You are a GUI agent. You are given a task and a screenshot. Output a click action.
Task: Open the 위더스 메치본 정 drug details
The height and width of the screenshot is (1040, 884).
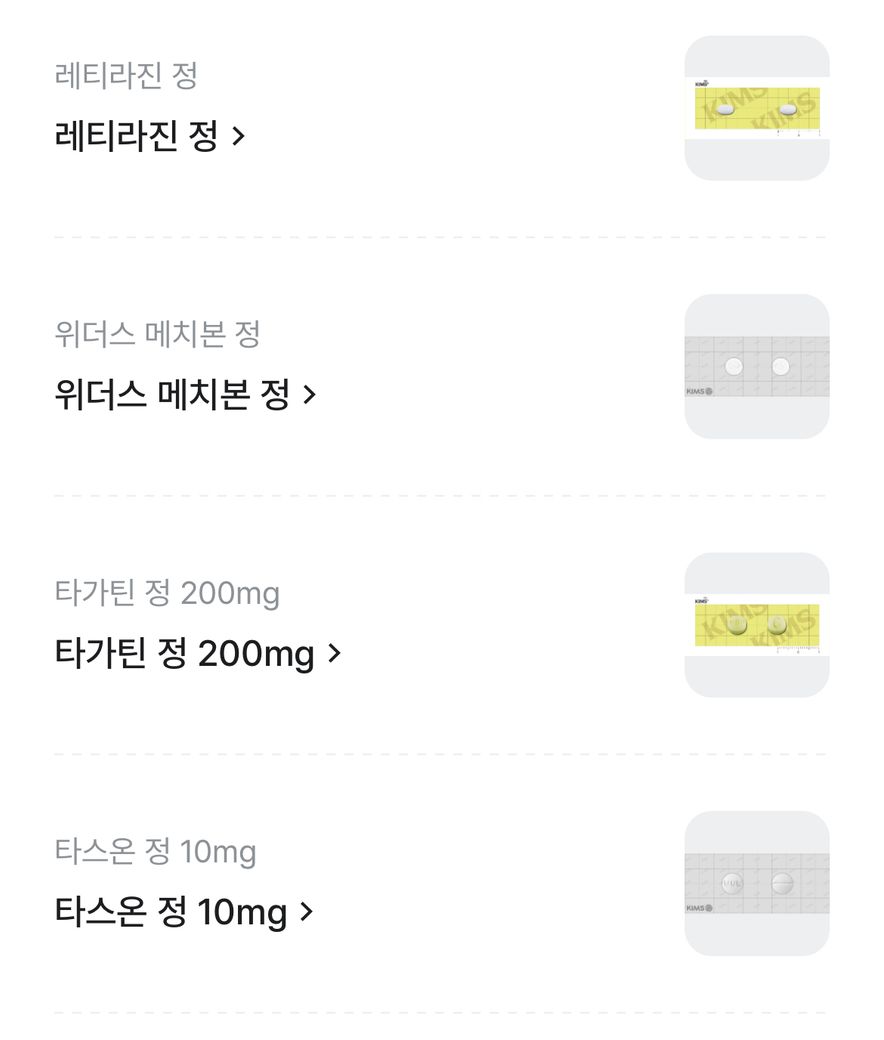click(185, 395)
